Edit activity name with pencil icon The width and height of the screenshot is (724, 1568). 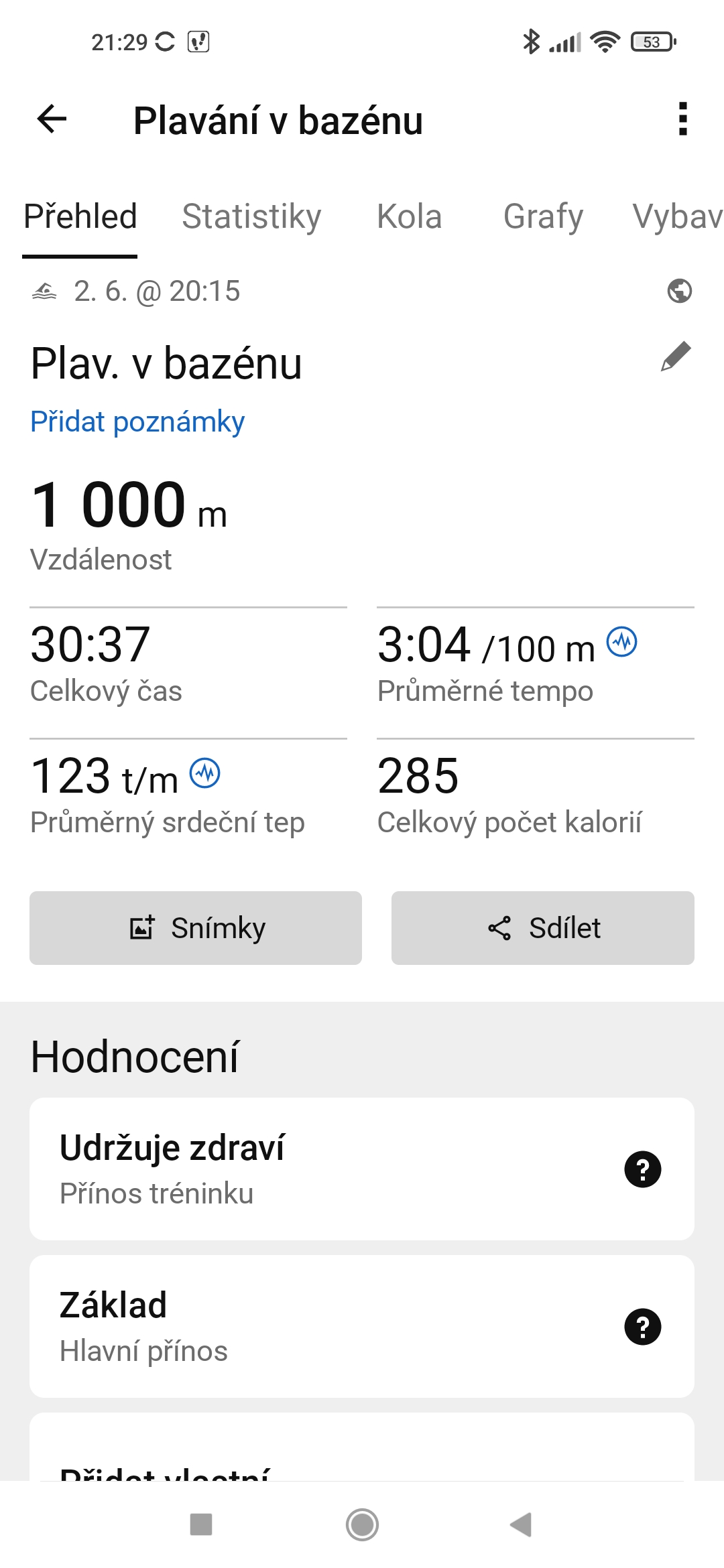676,356
